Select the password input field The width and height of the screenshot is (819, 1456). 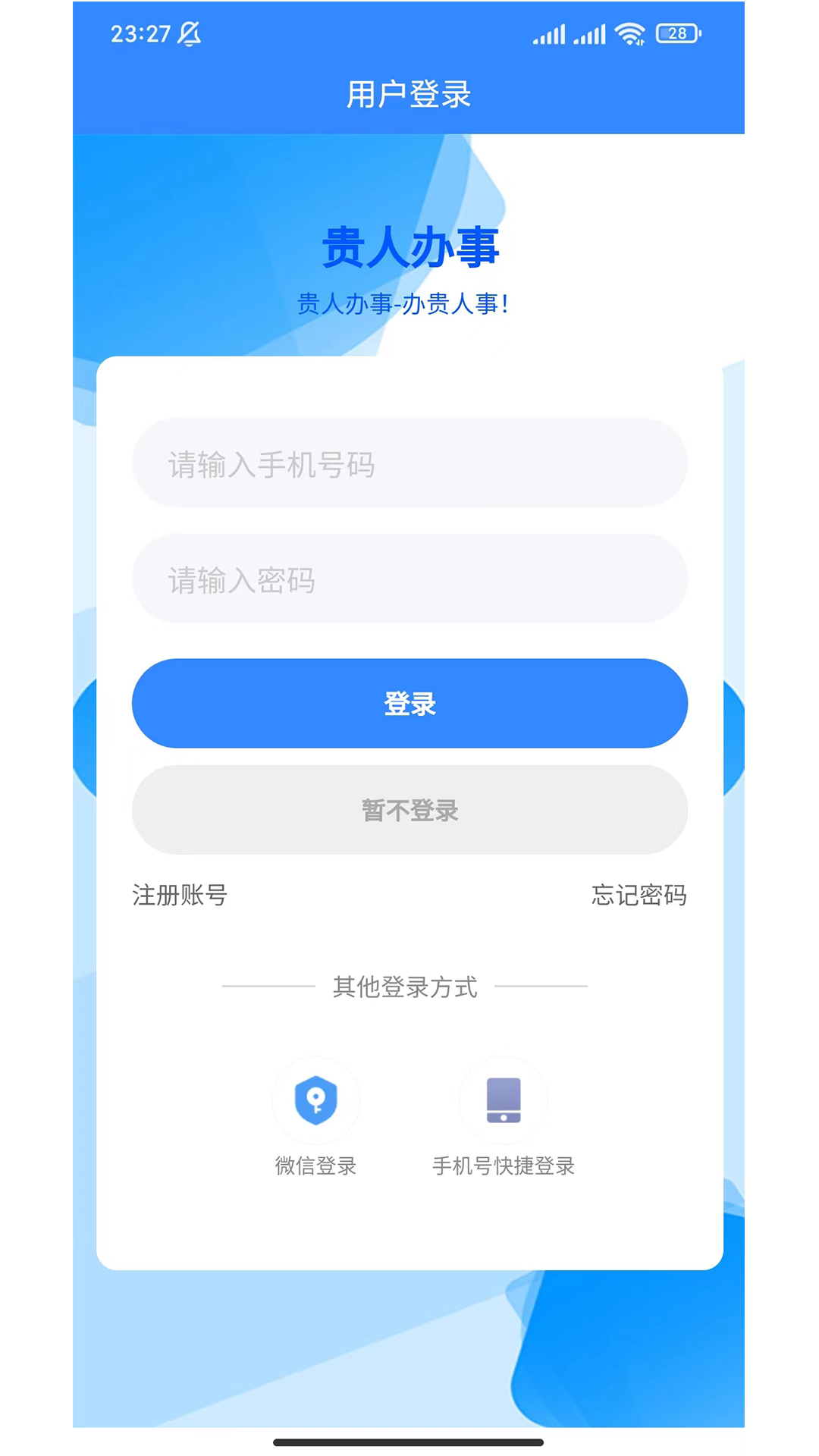[409, 579]
